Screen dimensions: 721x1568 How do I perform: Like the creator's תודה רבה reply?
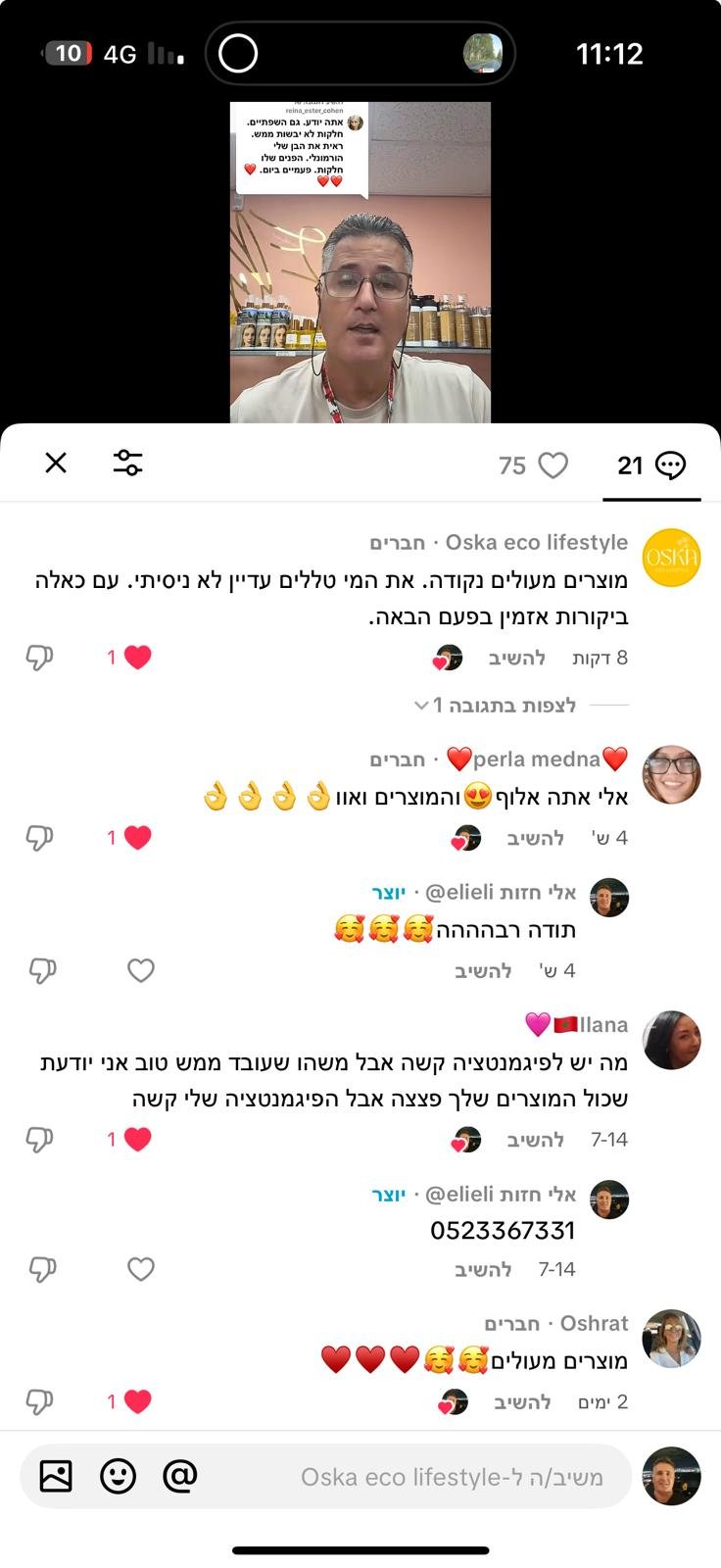(141, 970)
